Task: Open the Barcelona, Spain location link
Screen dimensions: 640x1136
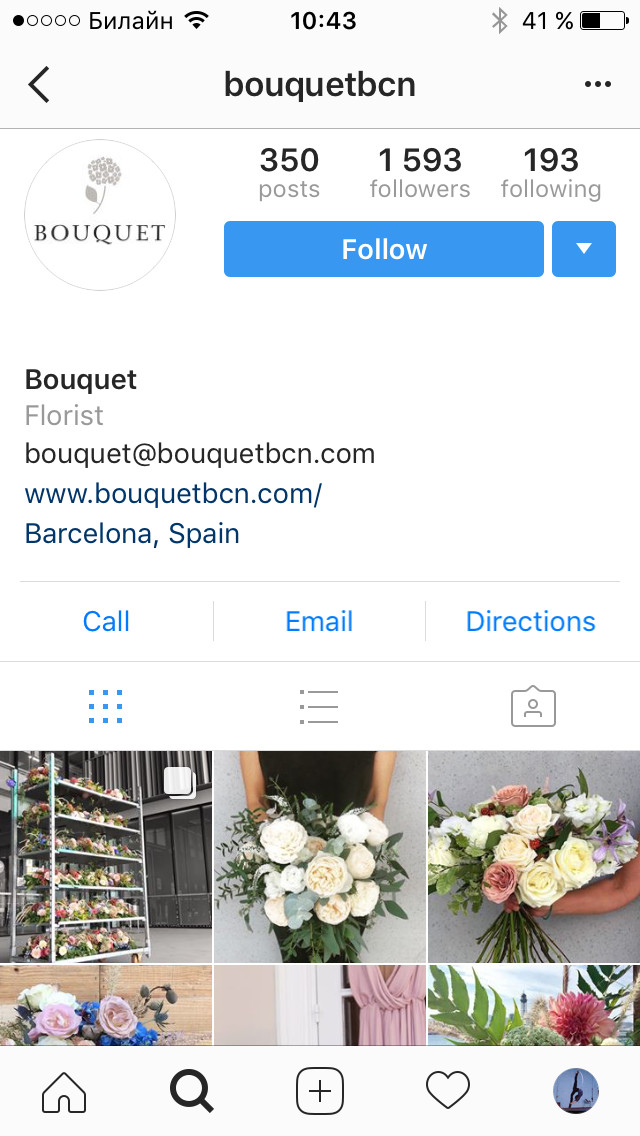Action: (132, 533)
